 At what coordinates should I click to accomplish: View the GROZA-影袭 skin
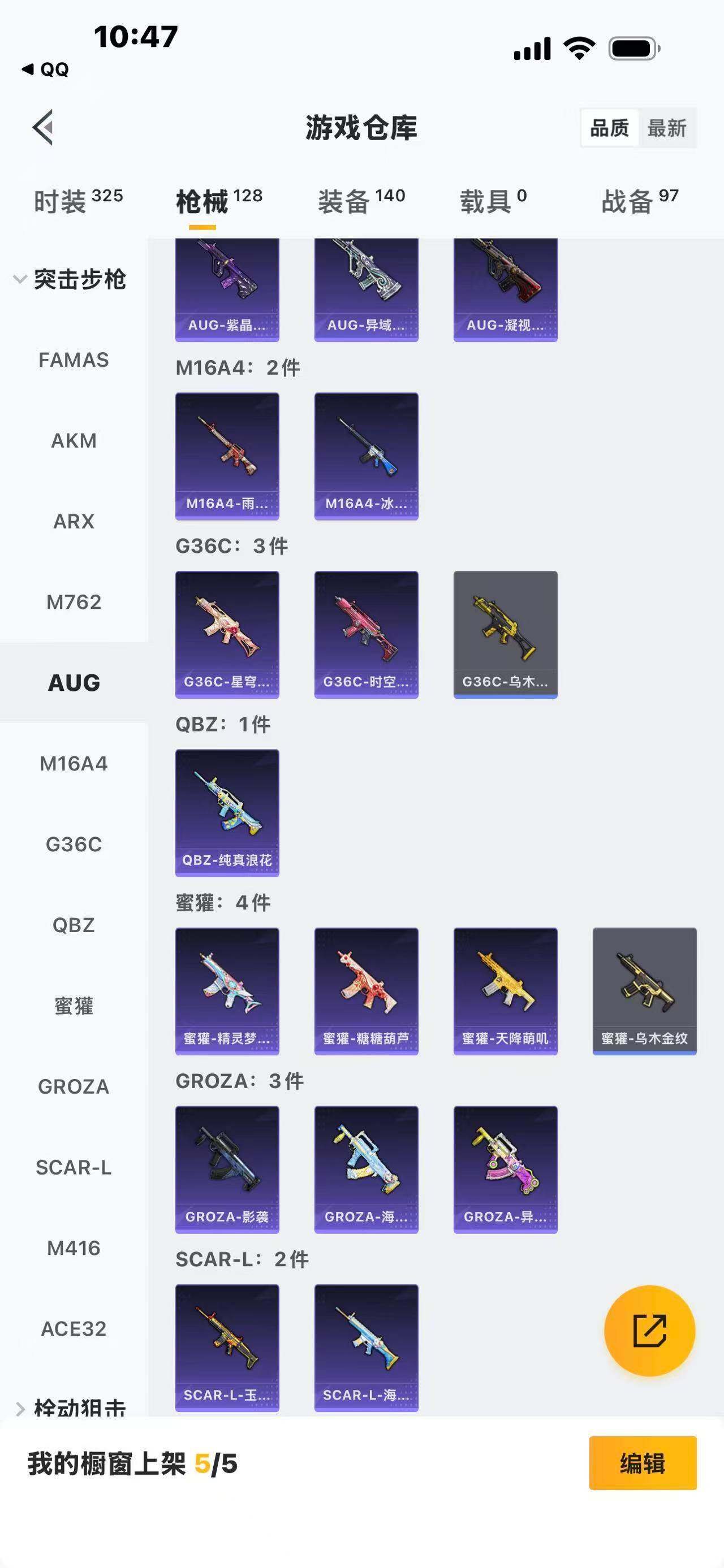tap(227, 1169)
